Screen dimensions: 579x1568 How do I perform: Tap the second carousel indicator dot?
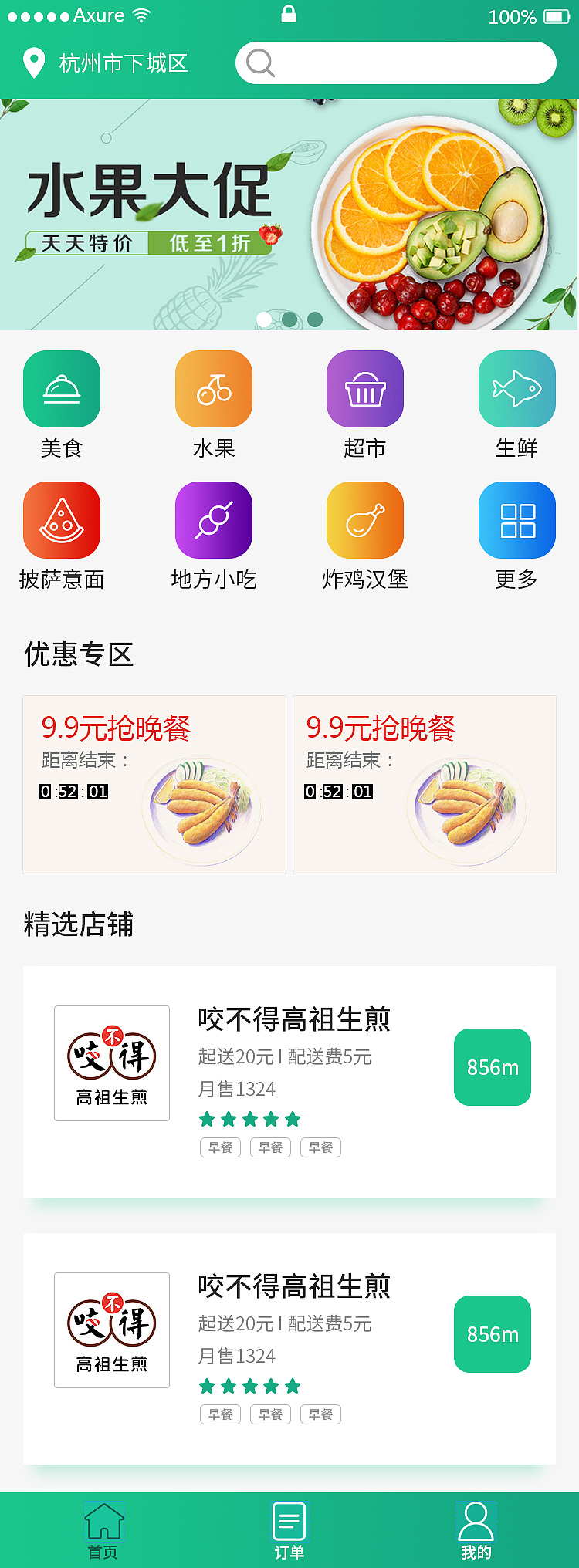click(x=289, y=318)
